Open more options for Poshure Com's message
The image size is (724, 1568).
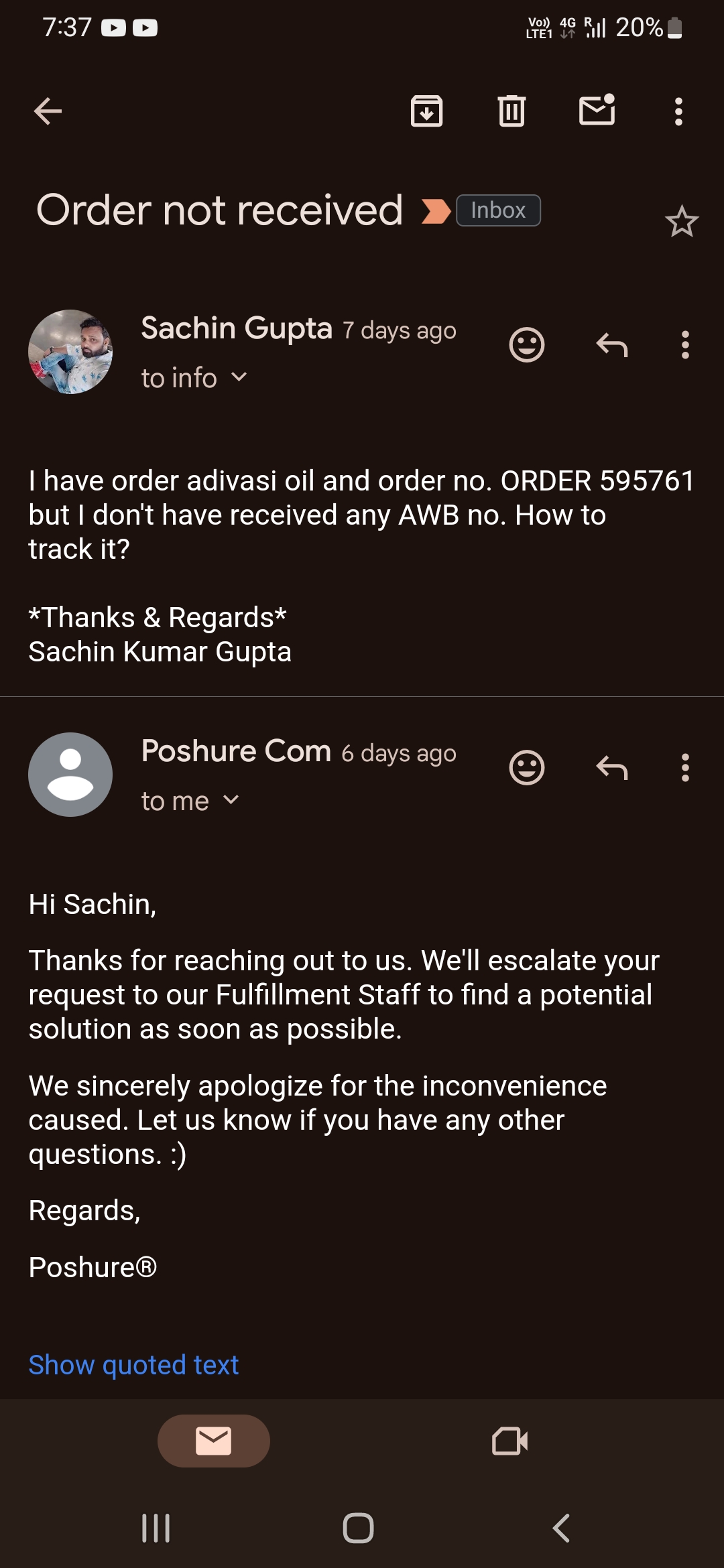[x=684, y=768]
